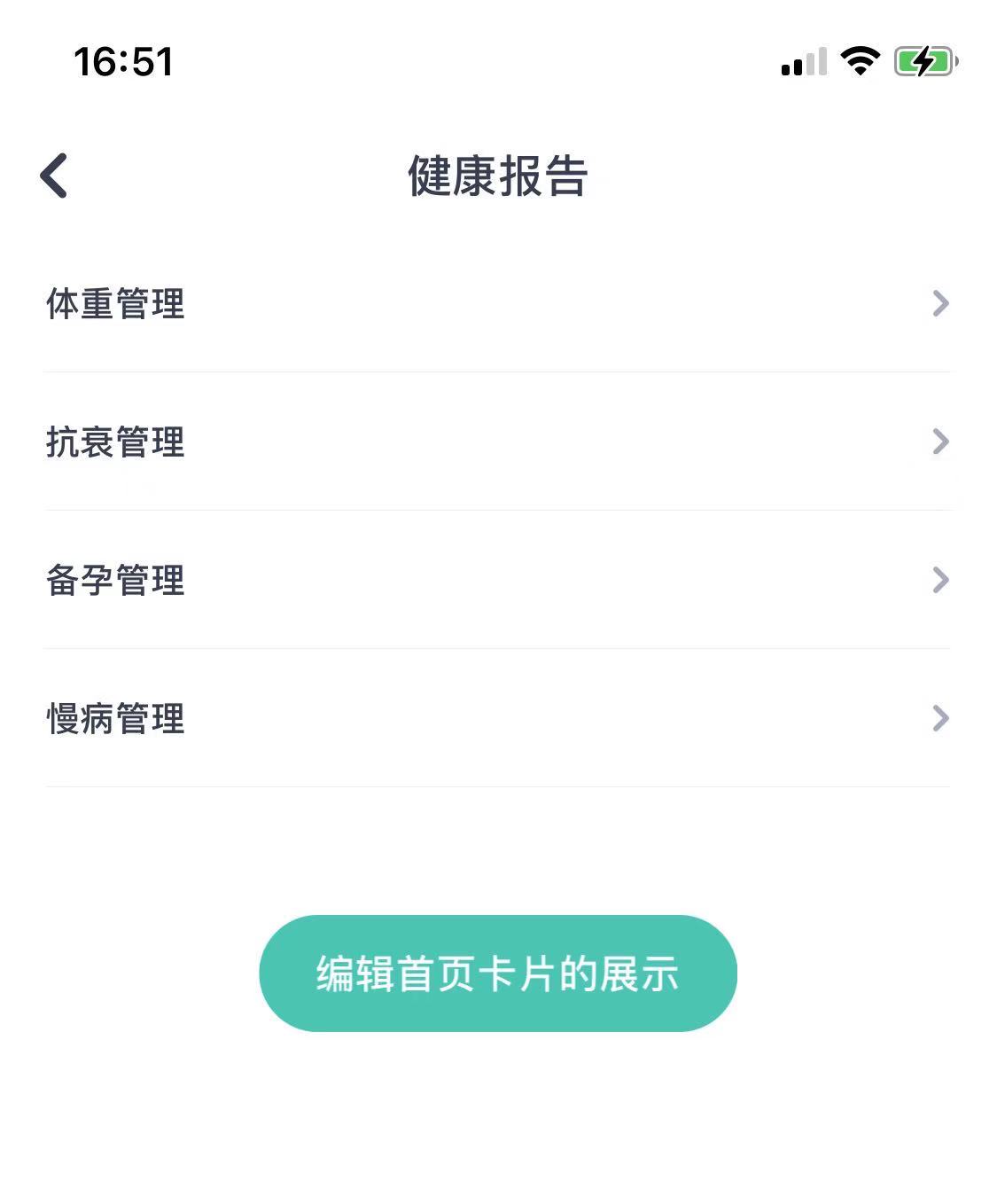The image size is (997, 1204).
Task: View 慢病管理 report
Action: pos(496,718)
